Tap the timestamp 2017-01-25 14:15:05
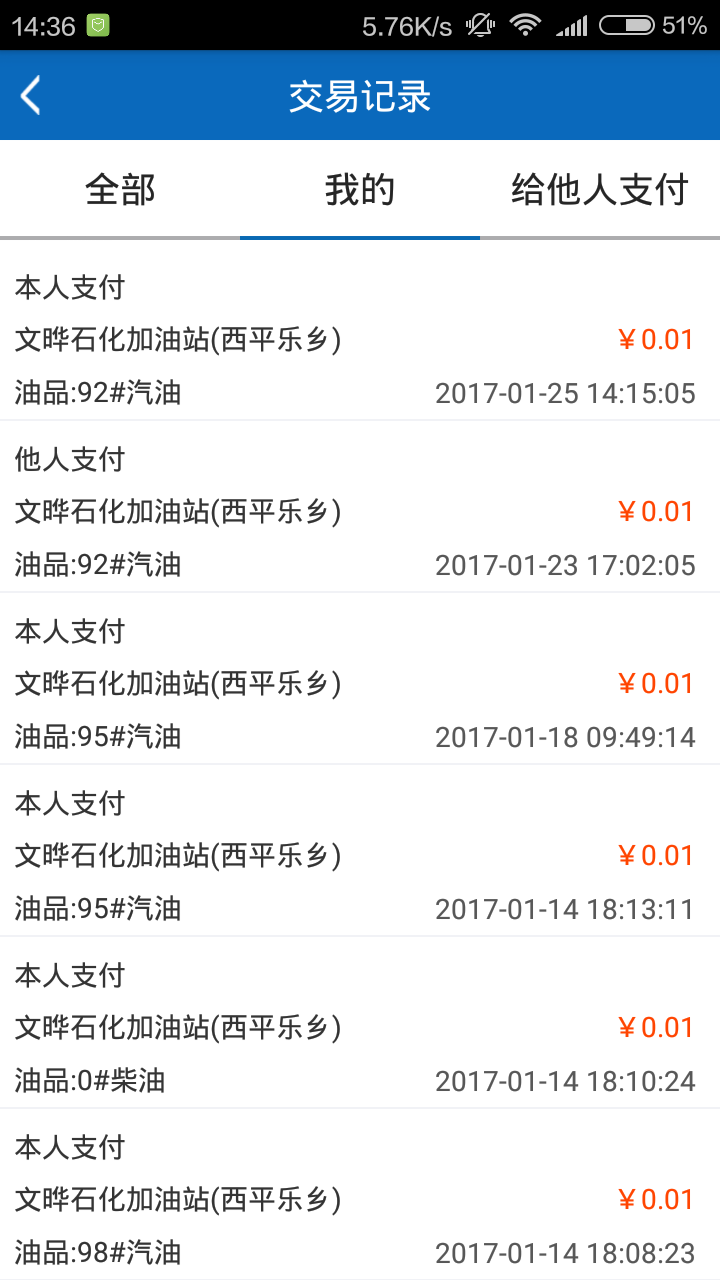Image resolution: width=720 pixels, height=1280 pixels. 565,393
